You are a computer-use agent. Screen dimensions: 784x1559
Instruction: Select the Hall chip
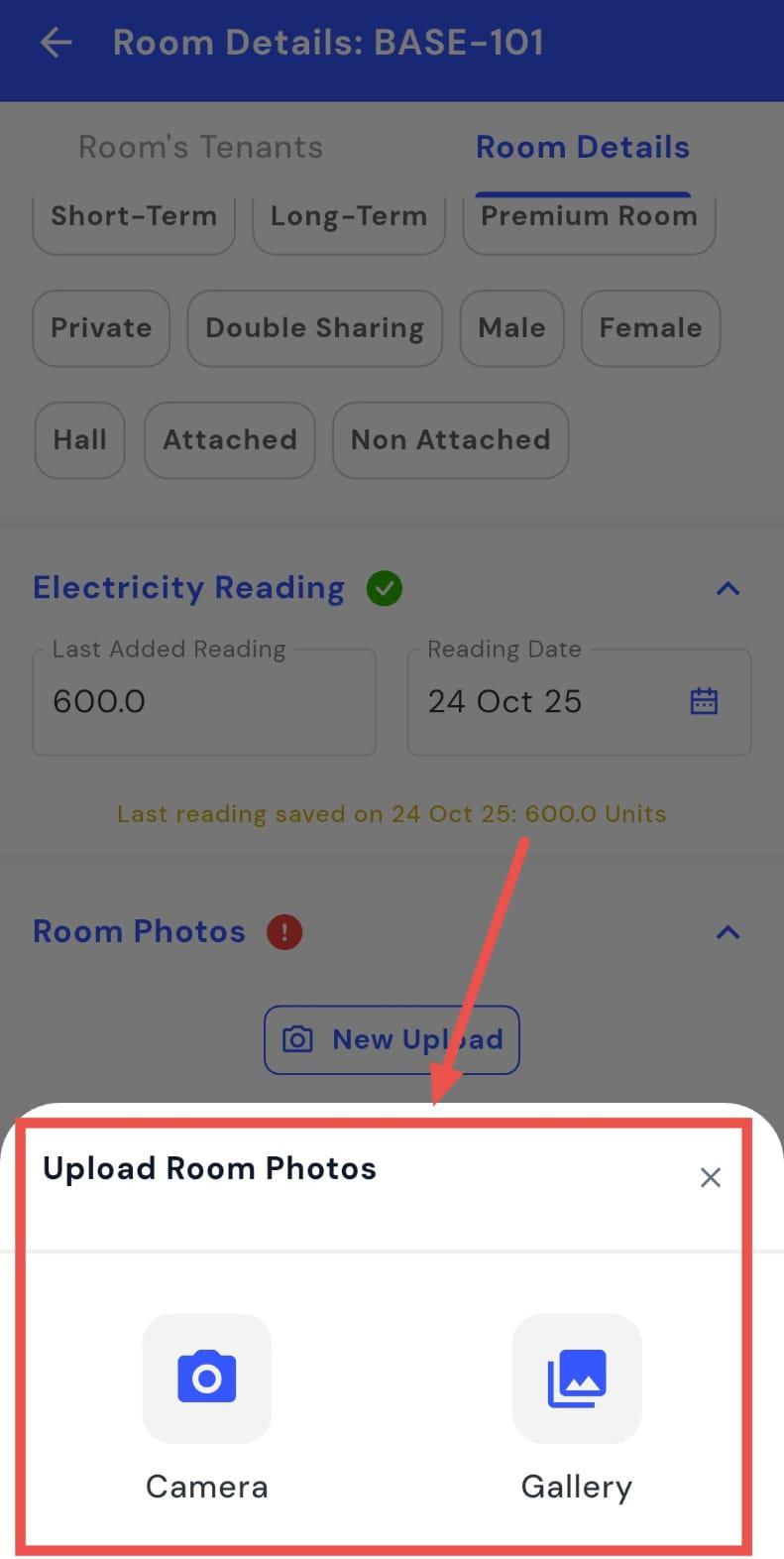point(79,439)
